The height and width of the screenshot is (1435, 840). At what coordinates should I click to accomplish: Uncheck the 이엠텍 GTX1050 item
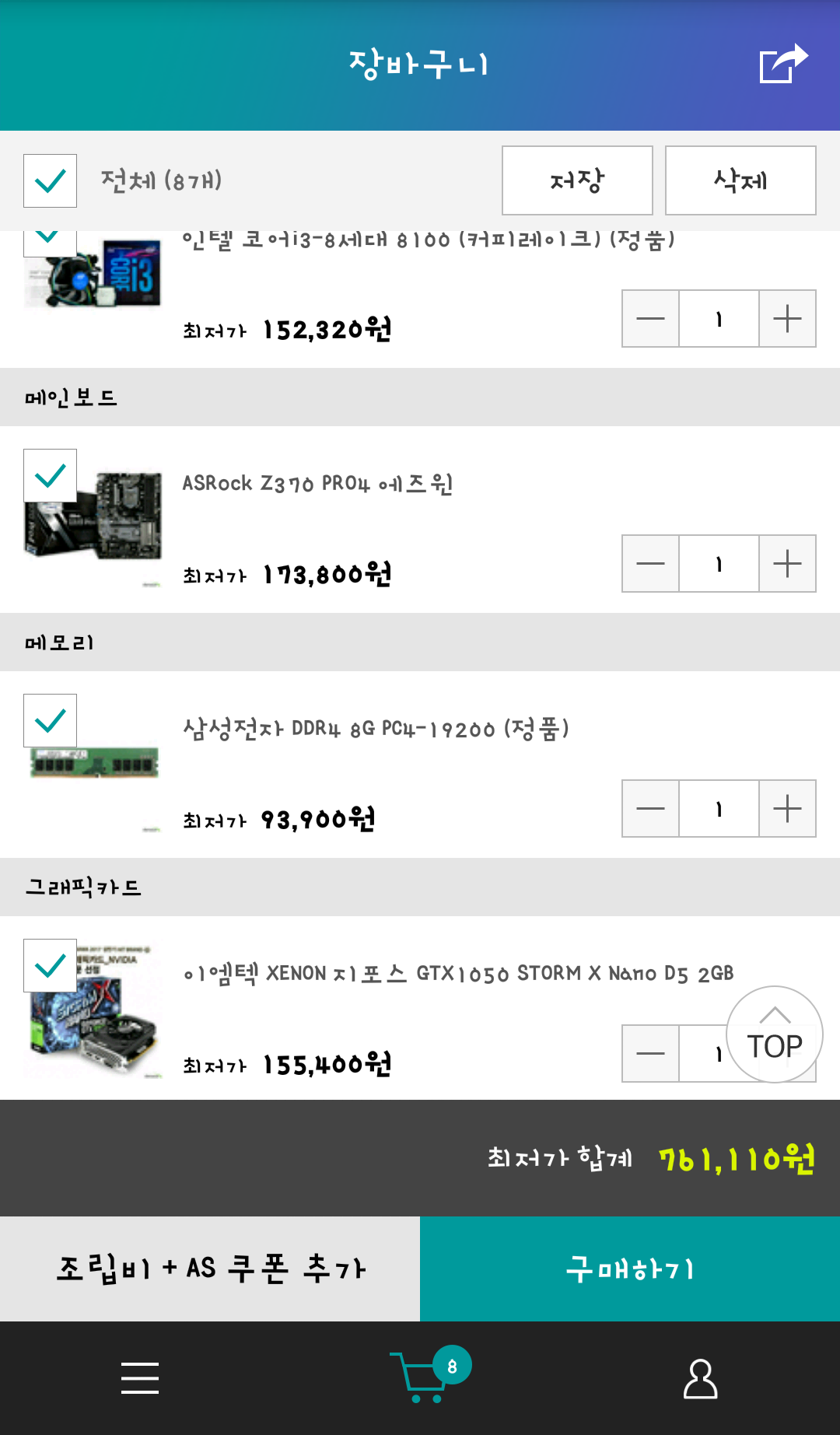pyautogui.click(x=51, y=966)
